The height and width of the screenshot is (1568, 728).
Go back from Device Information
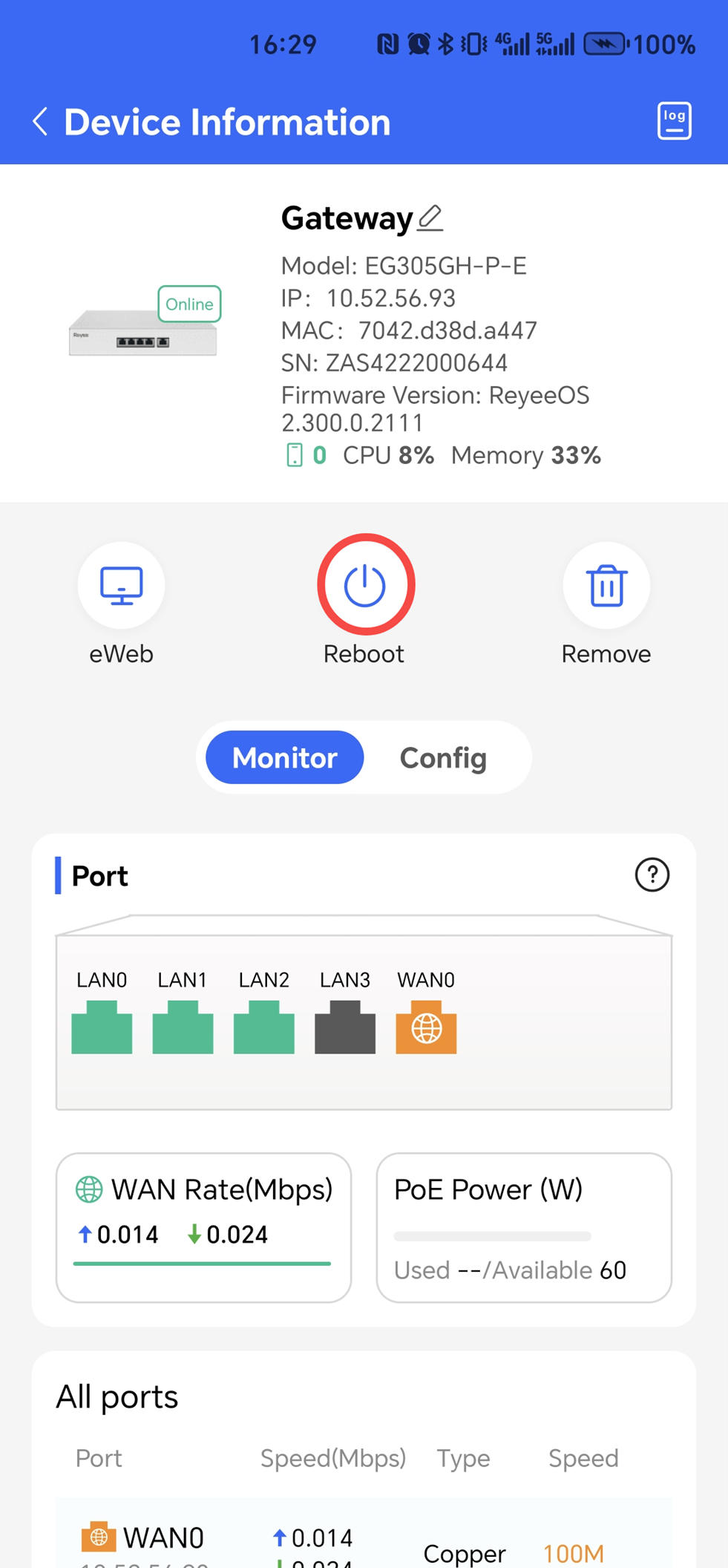pyautogui.click(x=40, y=122)
